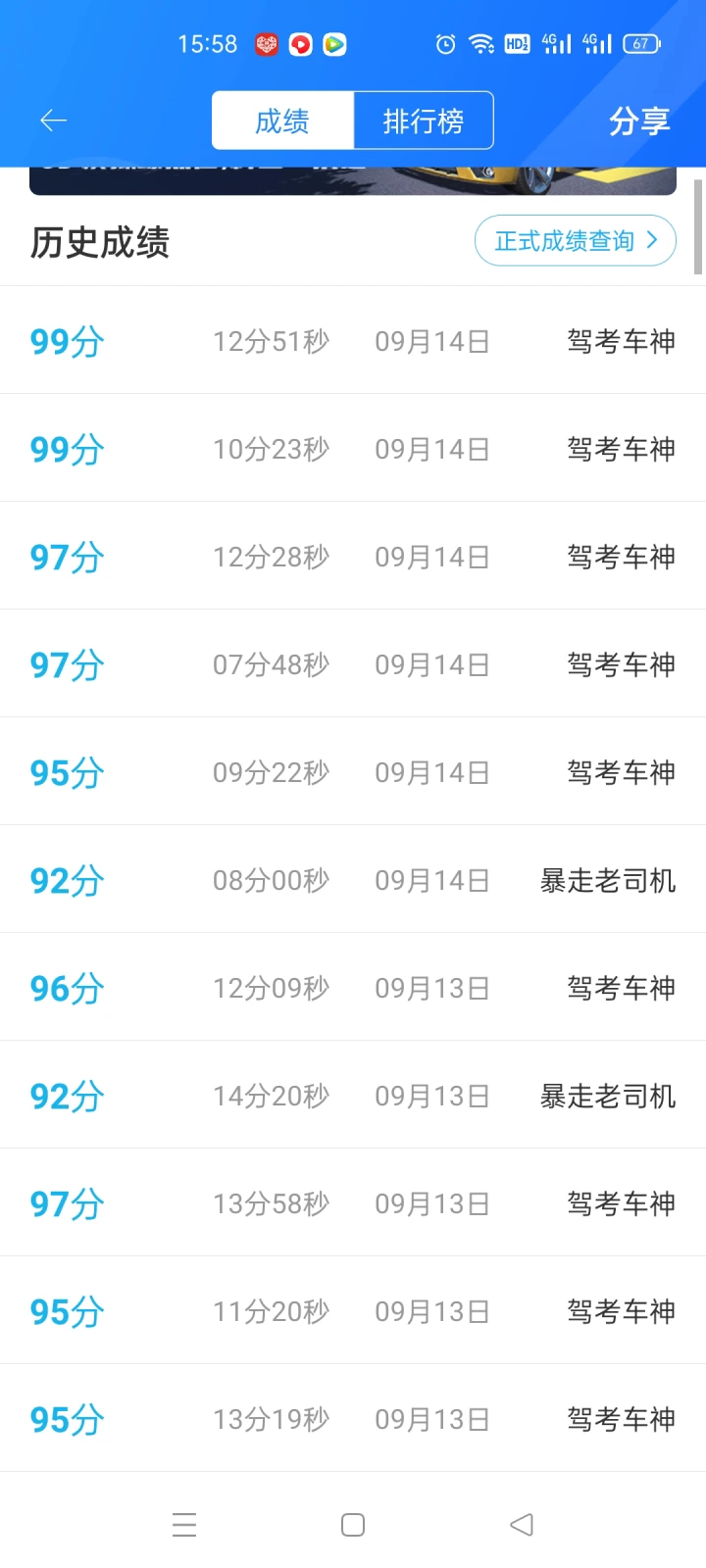Open the 97分 record with 12分28秒
706x1568 pixels.
[353, 556]
